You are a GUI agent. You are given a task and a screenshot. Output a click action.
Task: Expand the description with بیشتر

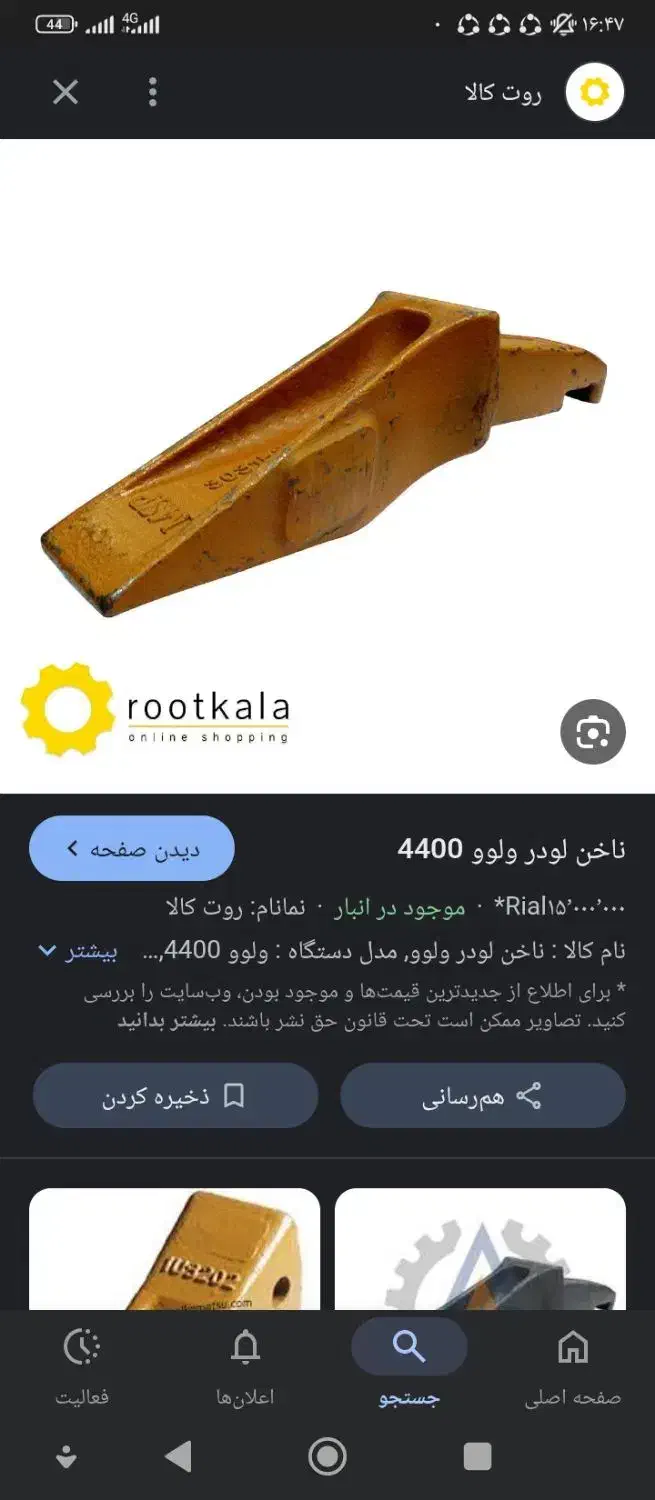pos(78,951)
